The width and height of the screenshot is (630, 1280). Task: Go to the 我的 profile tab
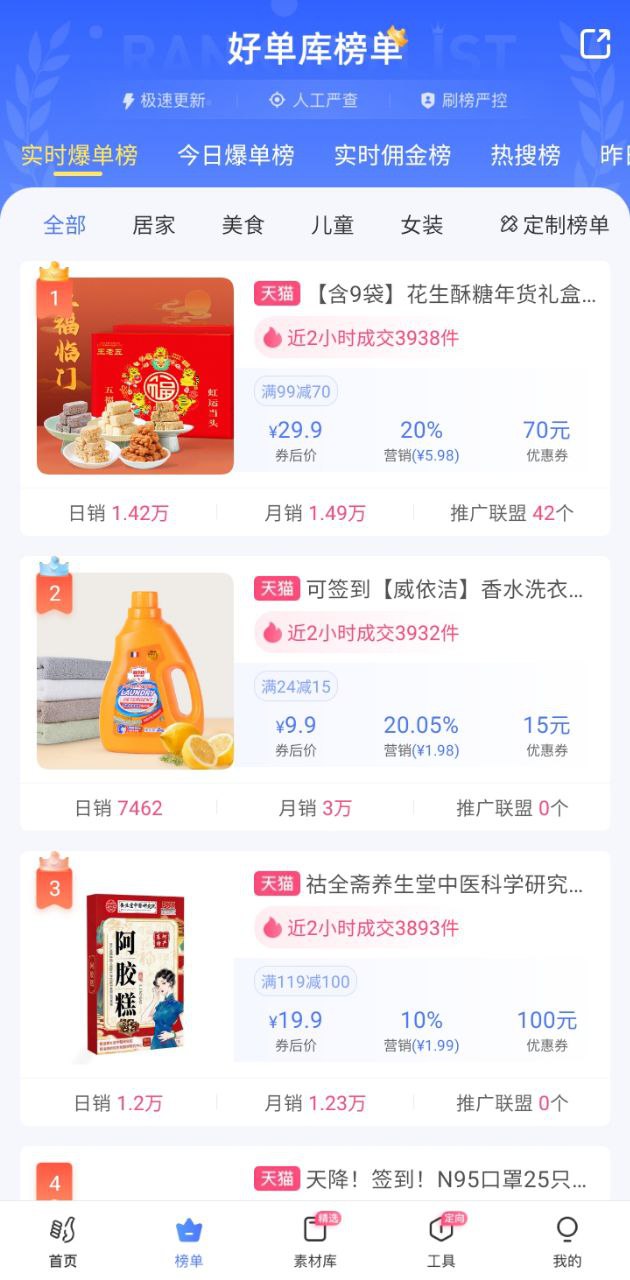pyautogui.click(x=567, y=1241)
